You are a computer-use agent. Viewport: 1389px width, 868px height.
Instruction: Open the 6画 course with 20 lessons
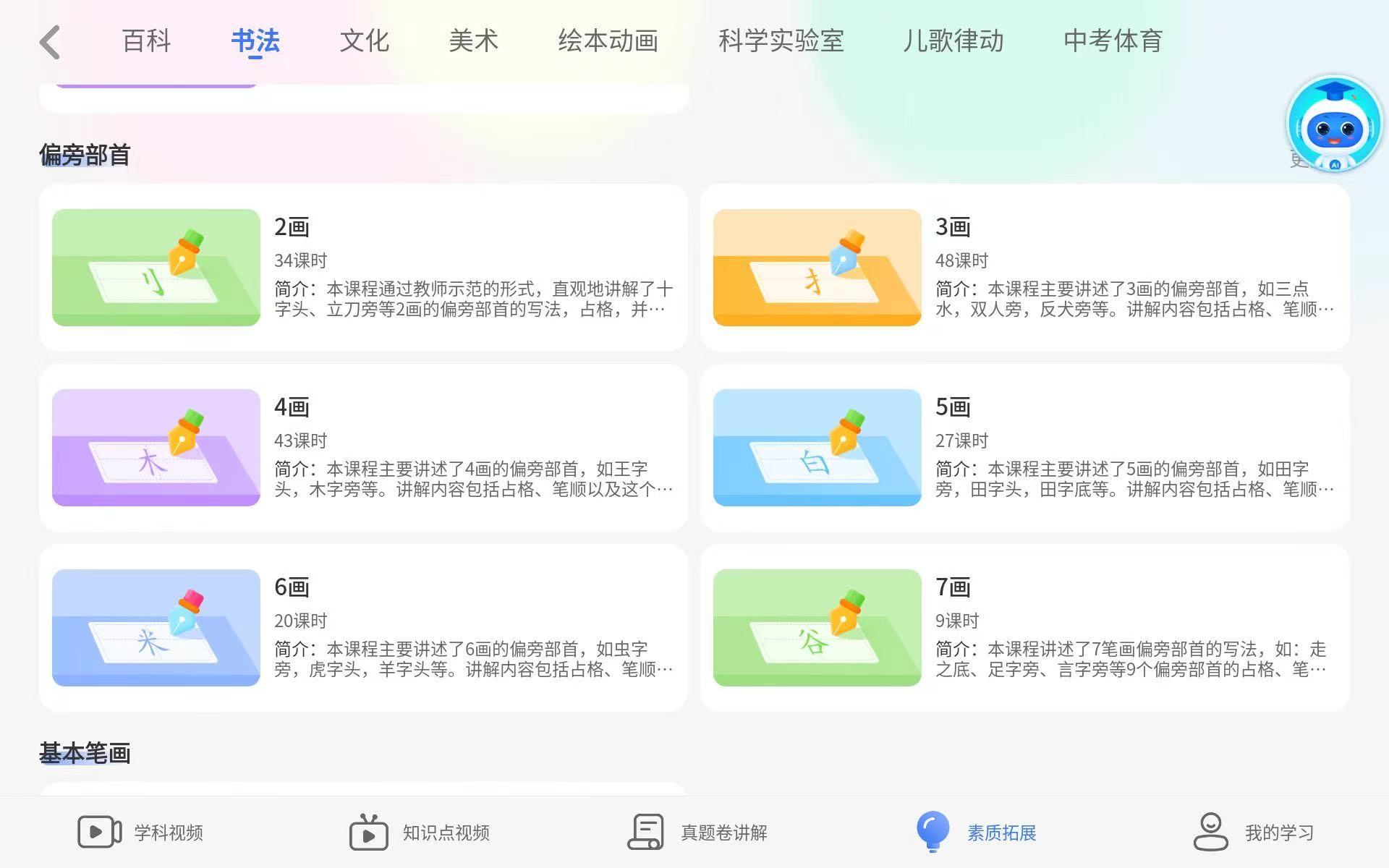click(x=363, y=628)
